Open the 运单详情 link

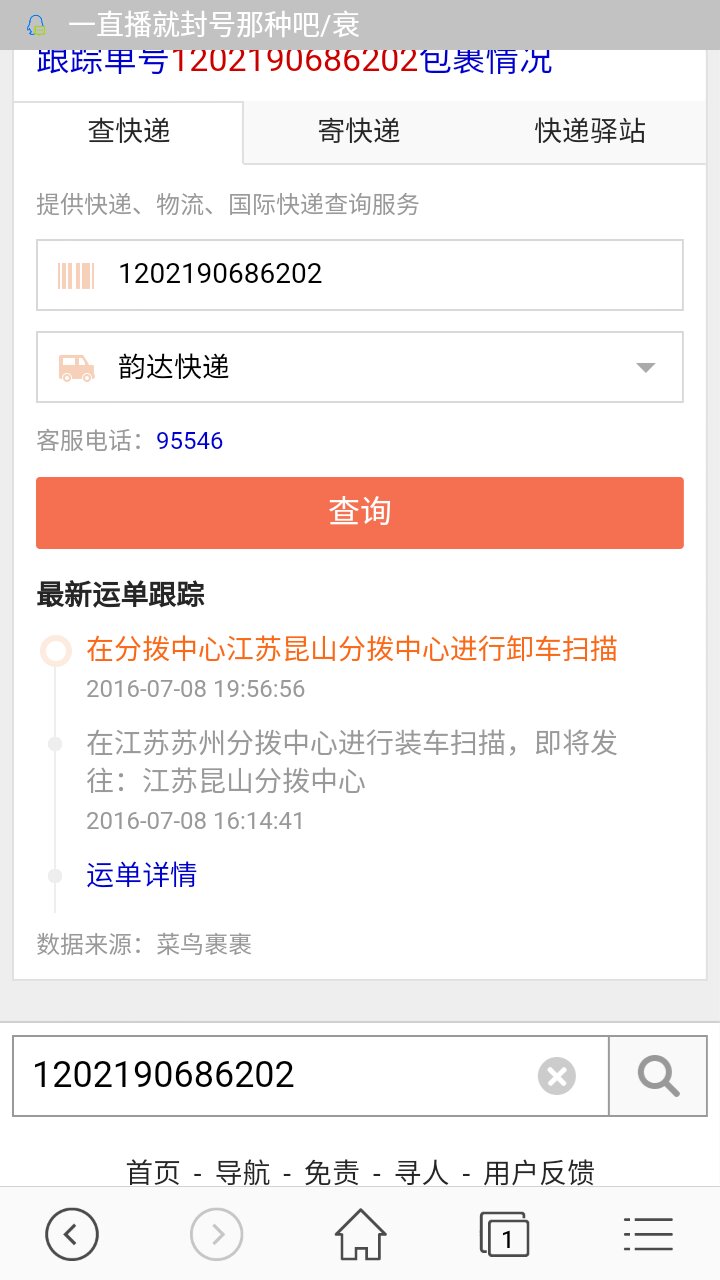tap(142, 875)
